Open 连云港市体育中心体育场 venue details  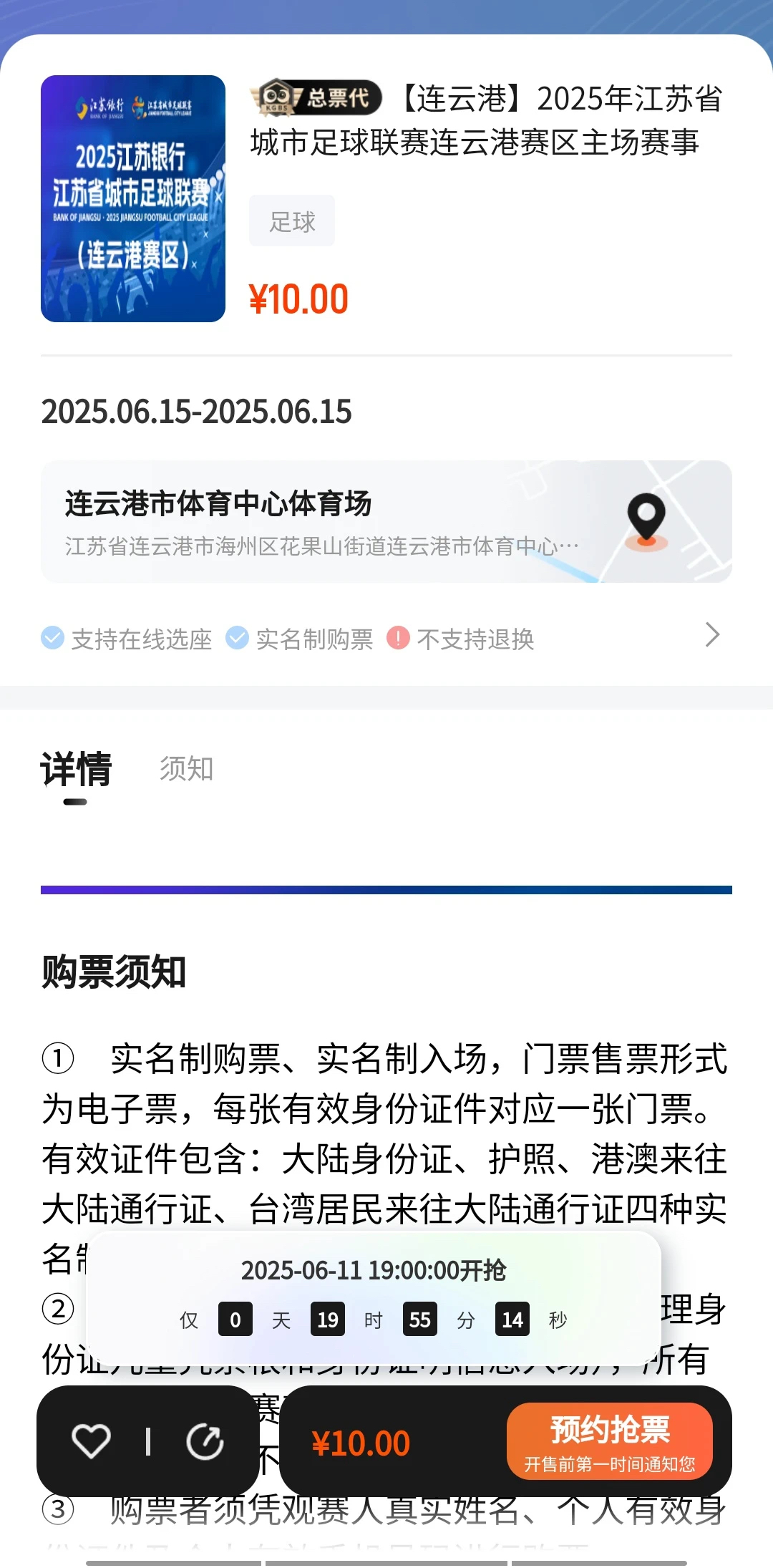218,503
